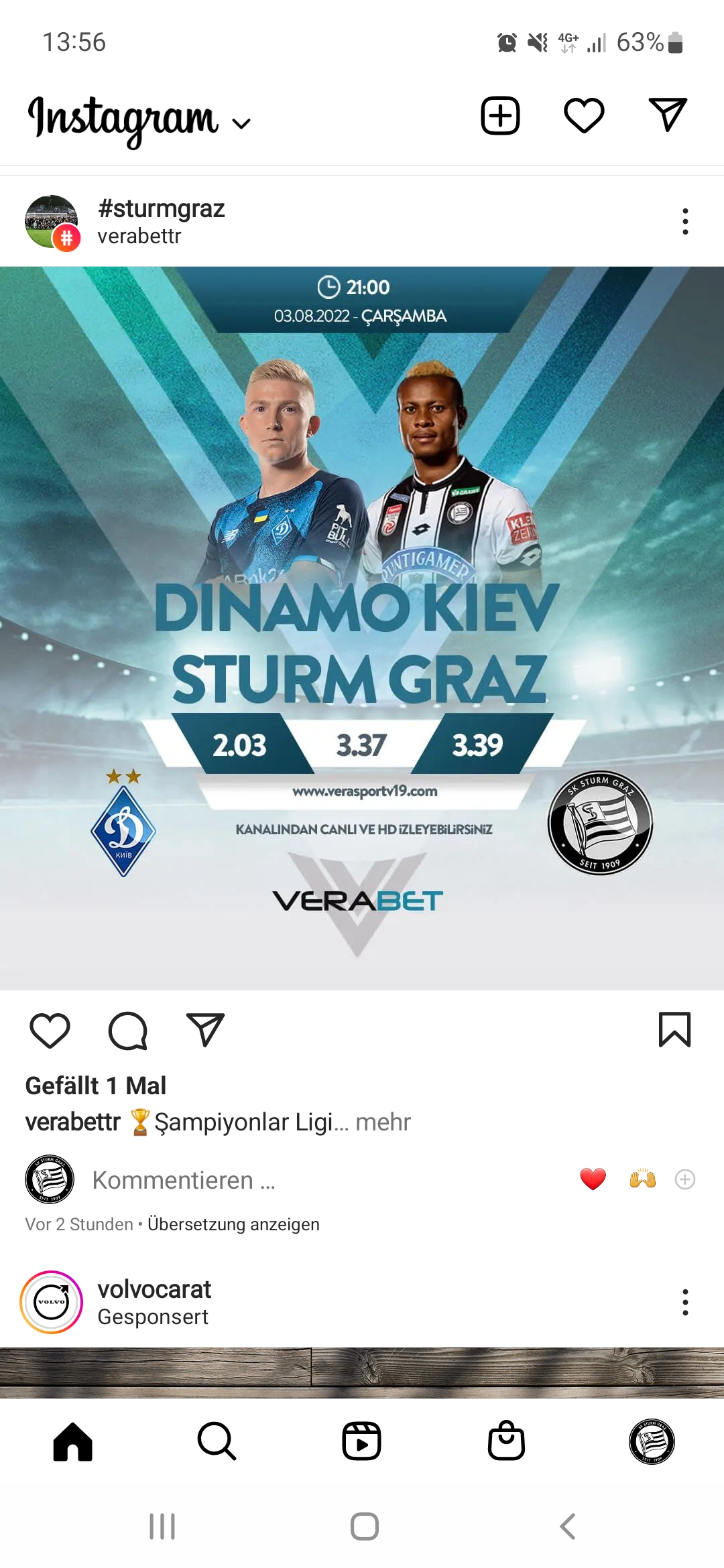Tap the Kommentieren comment field
Screen dimensions: 724x1568
184,1180
